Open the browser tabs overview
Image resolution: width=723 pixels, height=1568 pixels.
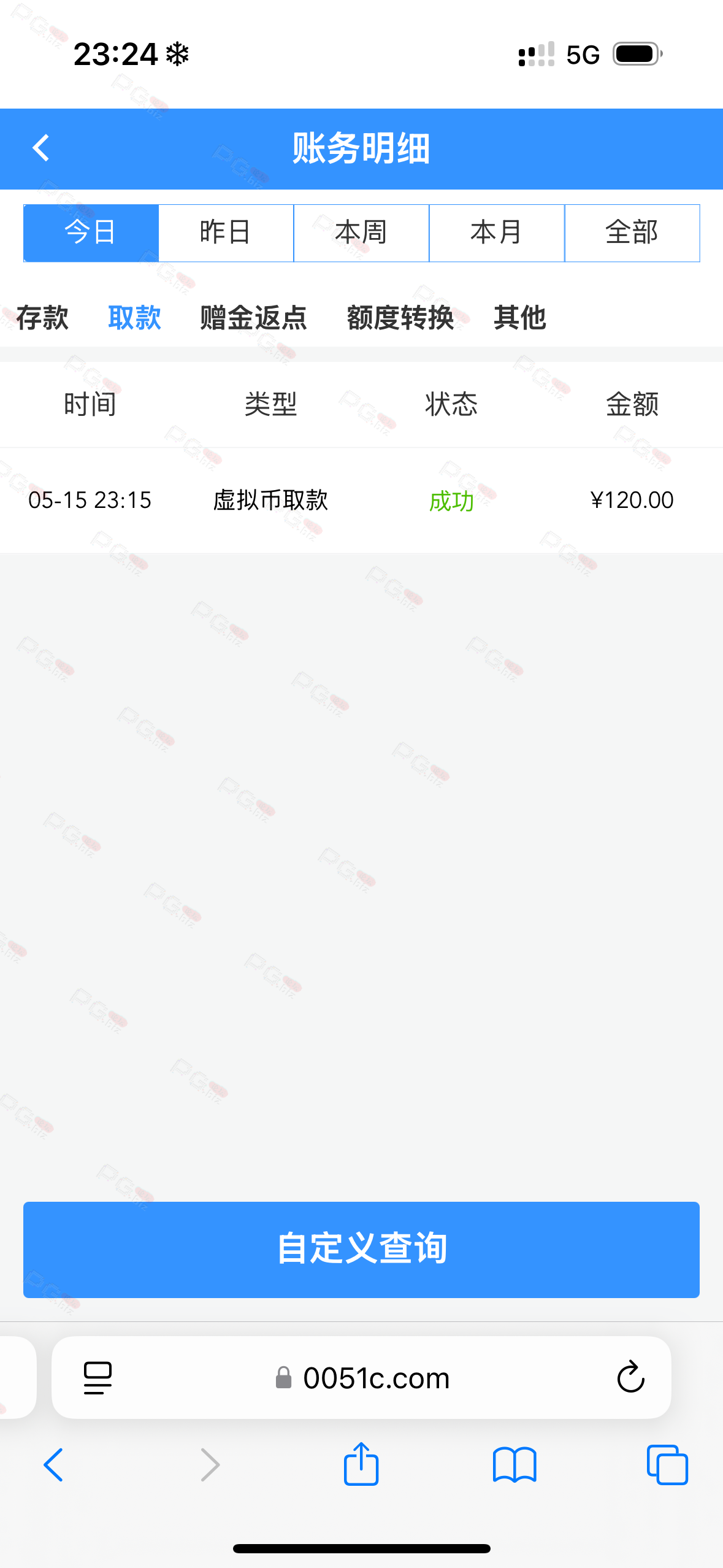(x=667, y=1465)
